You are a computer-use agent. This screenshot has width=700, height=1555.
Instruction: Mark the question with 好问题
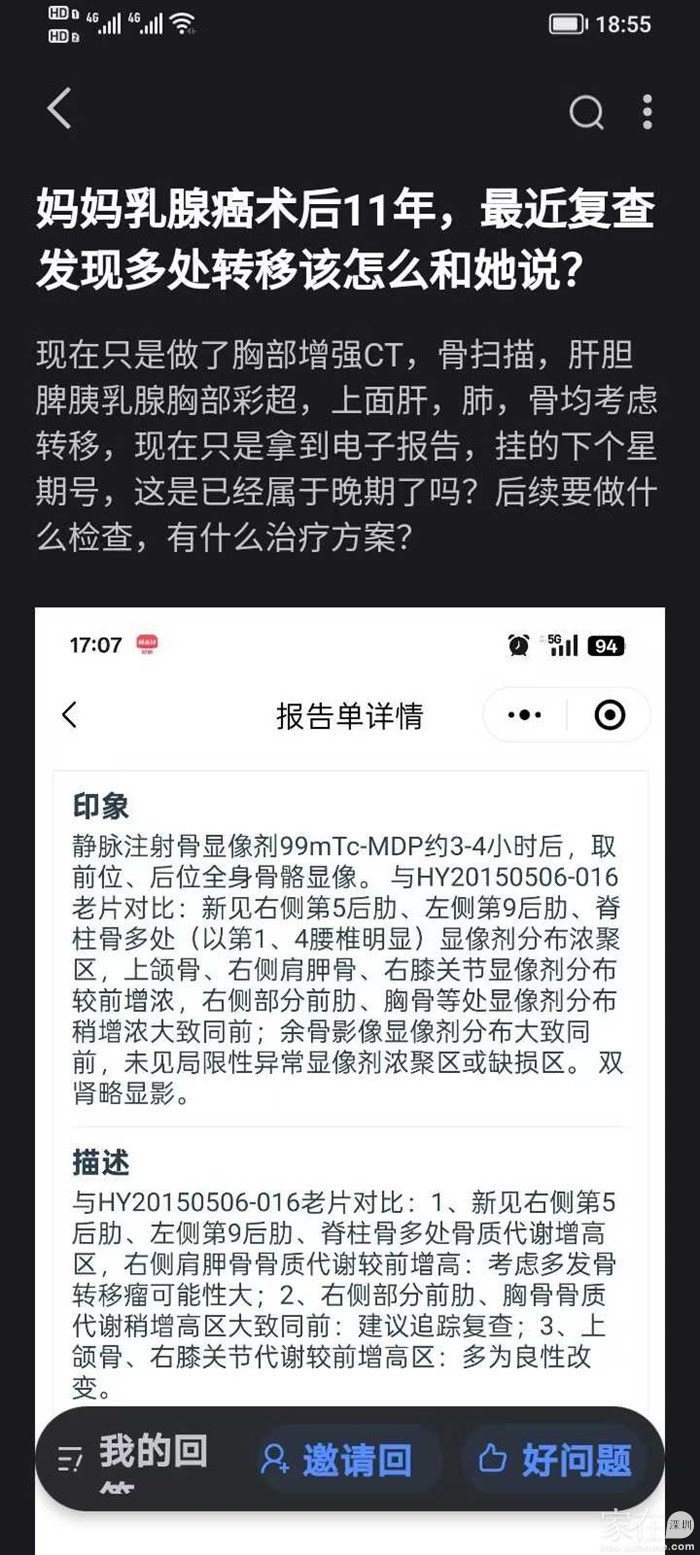click(555, 1460)
